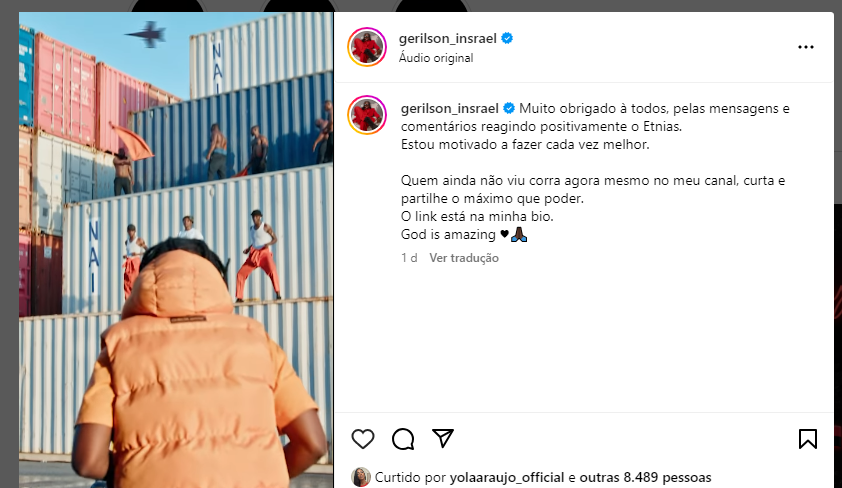Open gerilson_insrael username in the caption

tap(448, 108)
